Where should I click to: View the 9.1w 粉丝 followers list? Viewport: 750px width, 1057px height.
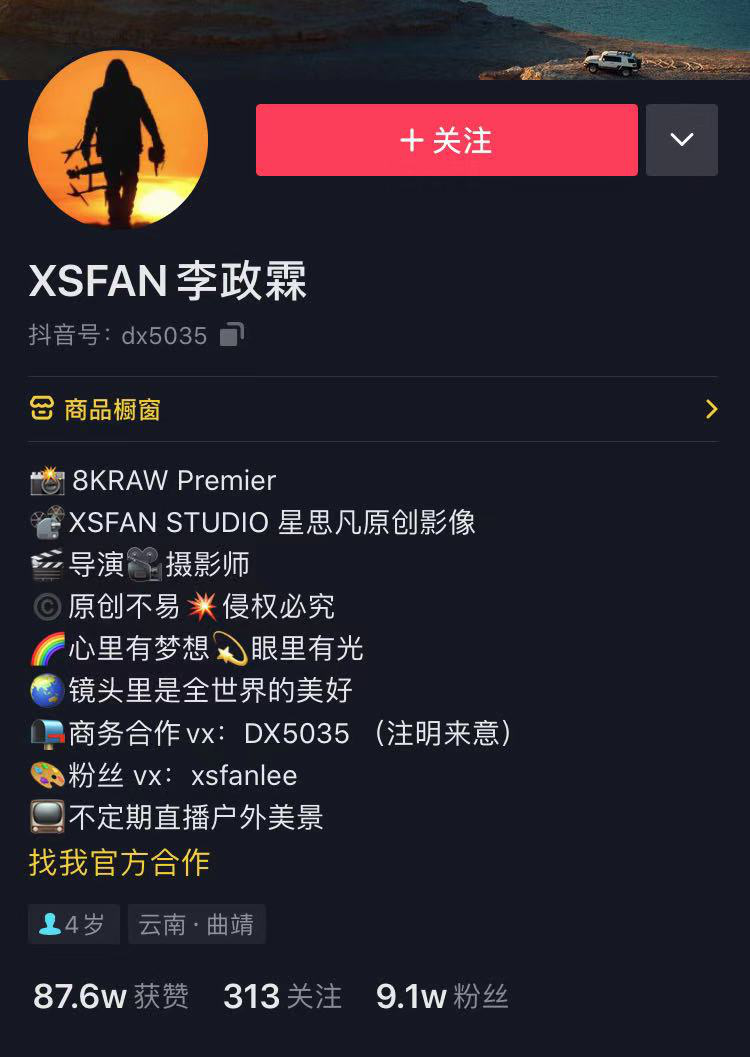pyautogui.click(x=442, y=996)
